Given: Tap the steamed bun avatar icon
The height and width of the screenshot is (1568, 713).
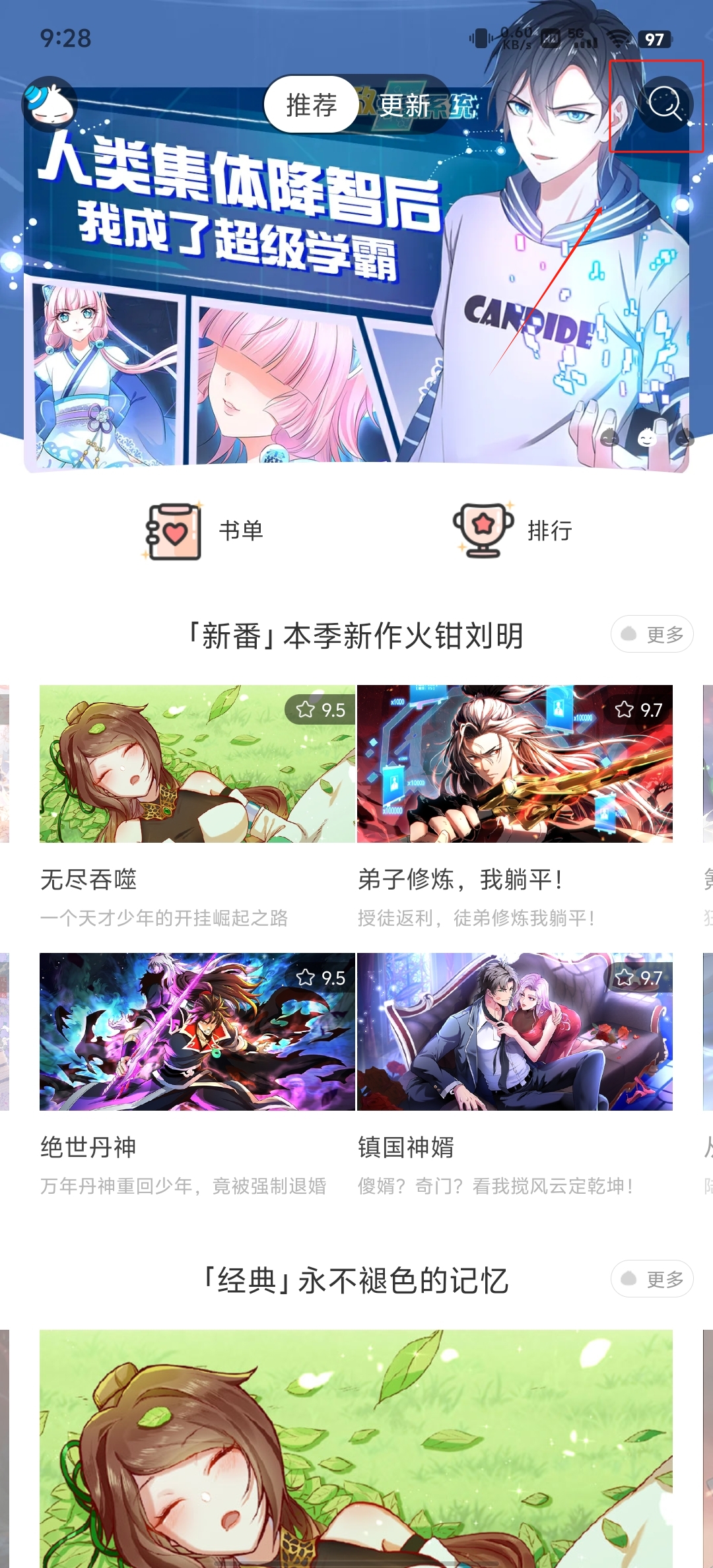Looking at the screenshot, I should [x=50, y=104].
